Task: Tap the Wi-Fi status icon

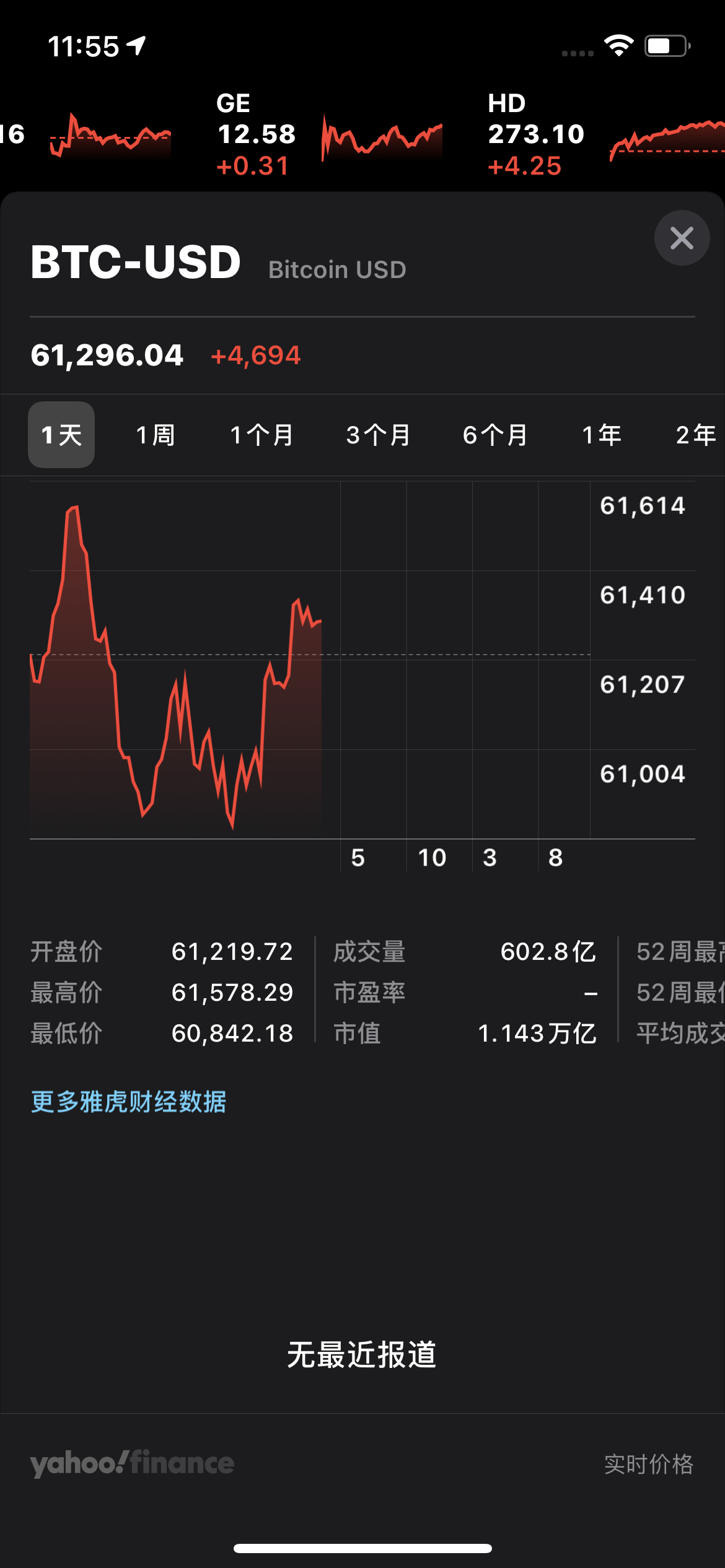Action: 618,45
